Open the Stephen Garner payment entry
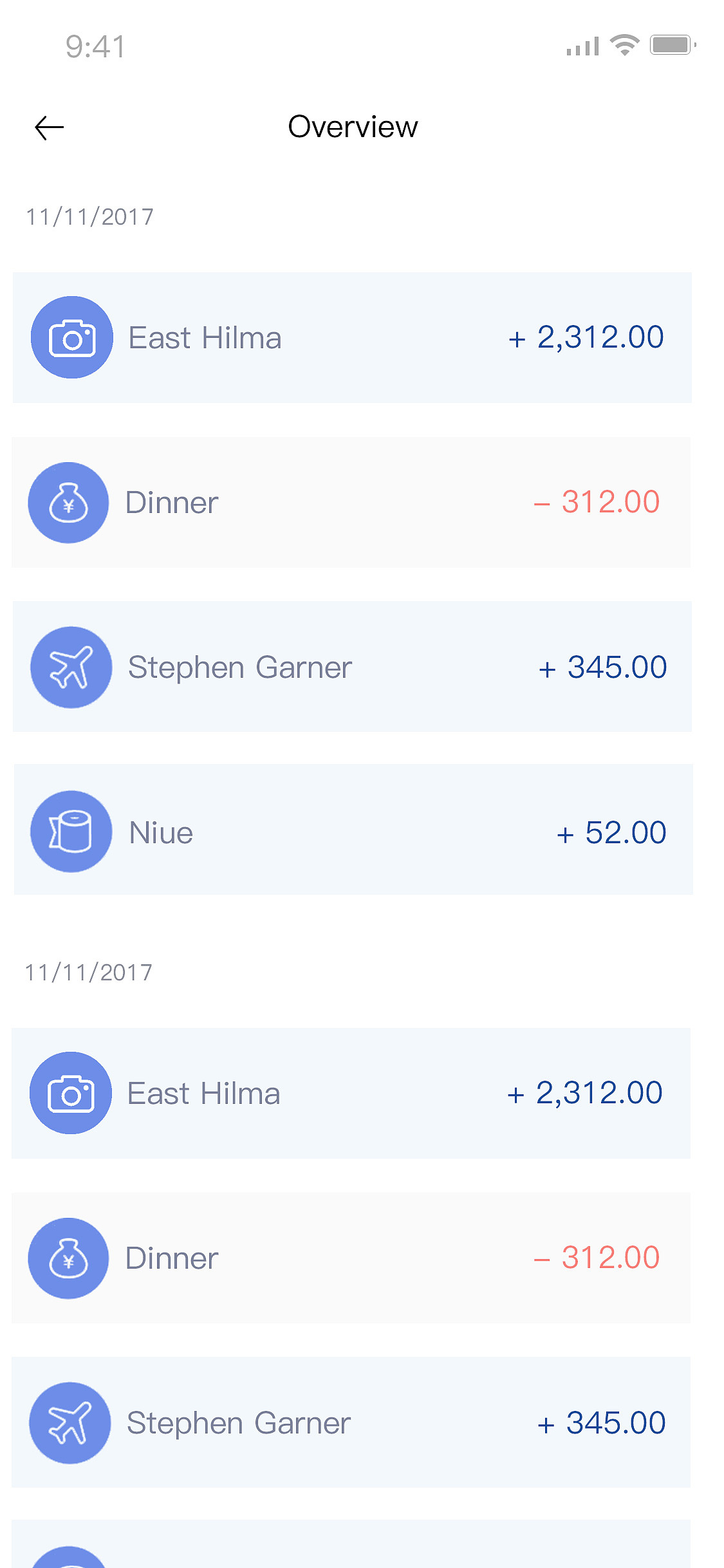This screenshot has width=724, height=1568. tap(353, 667)
